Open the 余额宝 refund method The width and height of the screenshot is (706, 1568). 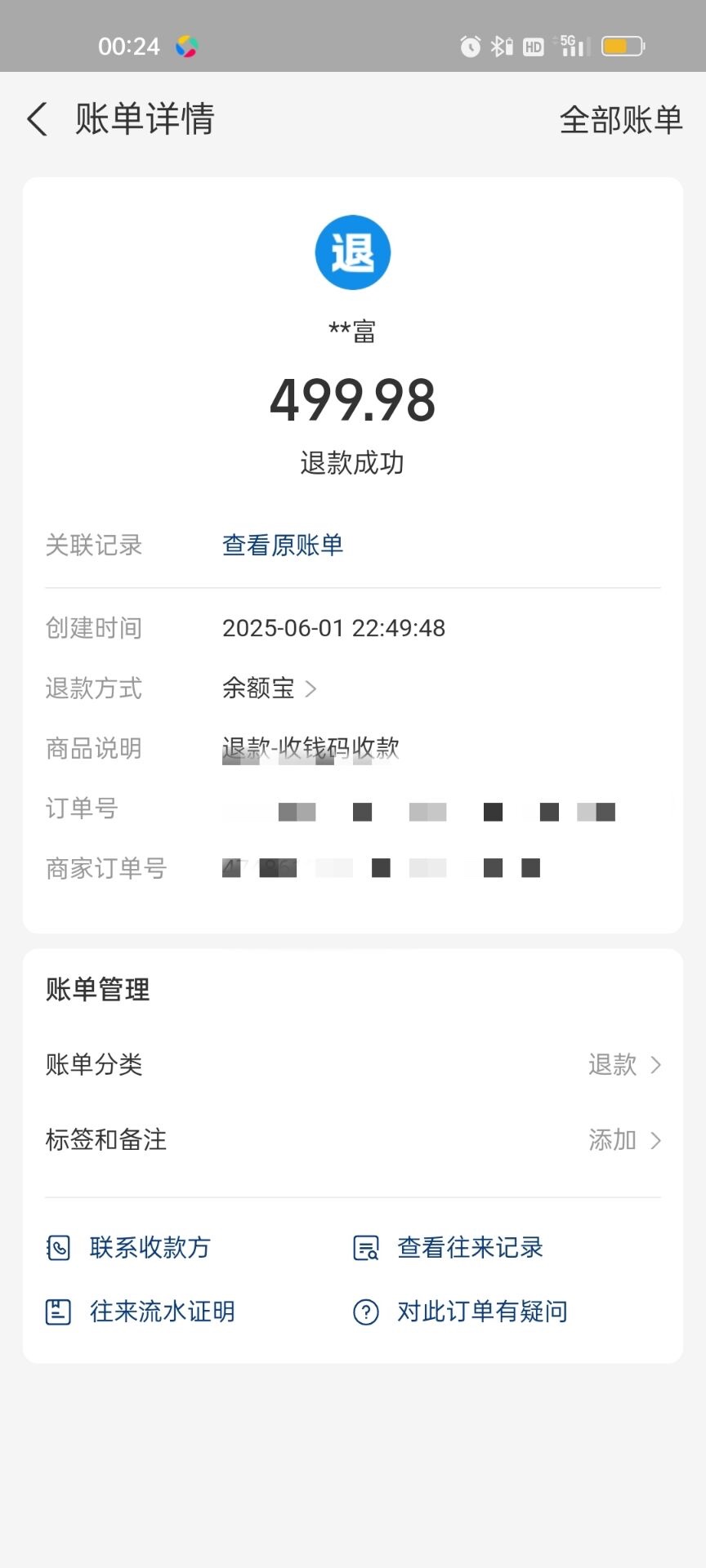pos(270,688)
